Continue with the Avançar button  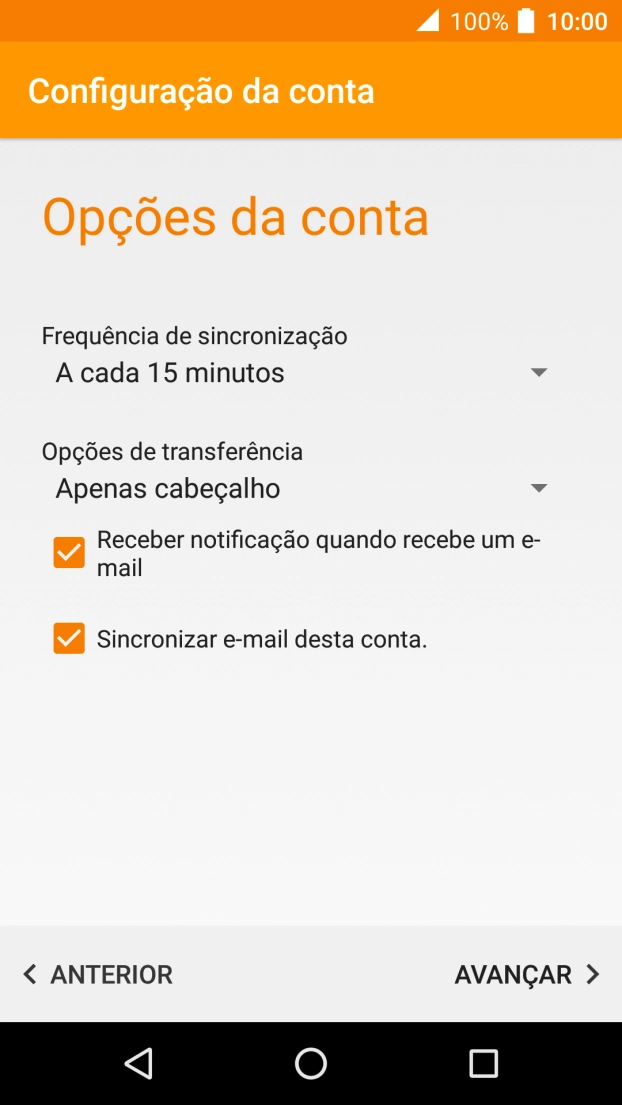click(526, 974)
